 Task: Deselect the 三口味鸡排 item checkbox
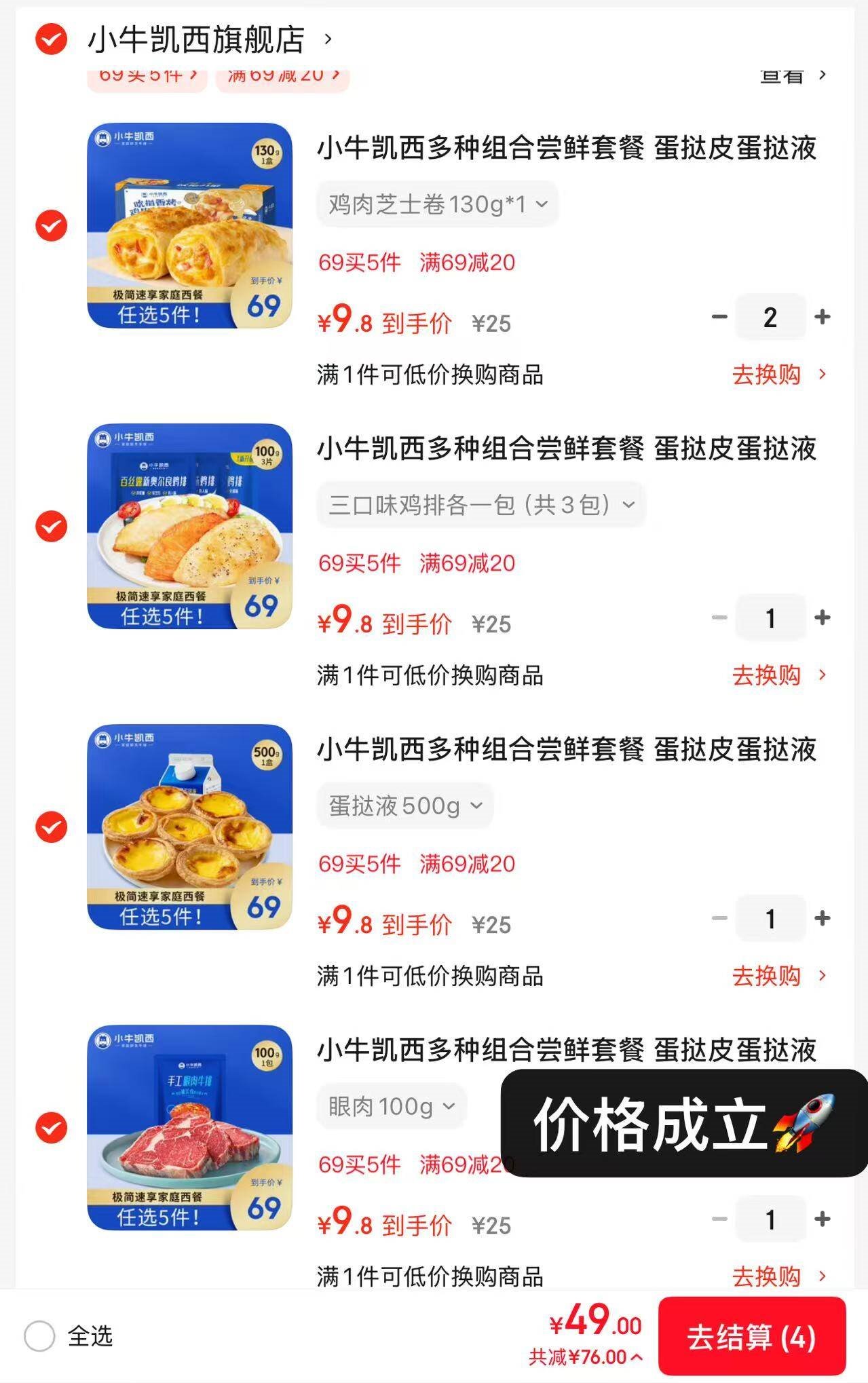tap(52, 527)
